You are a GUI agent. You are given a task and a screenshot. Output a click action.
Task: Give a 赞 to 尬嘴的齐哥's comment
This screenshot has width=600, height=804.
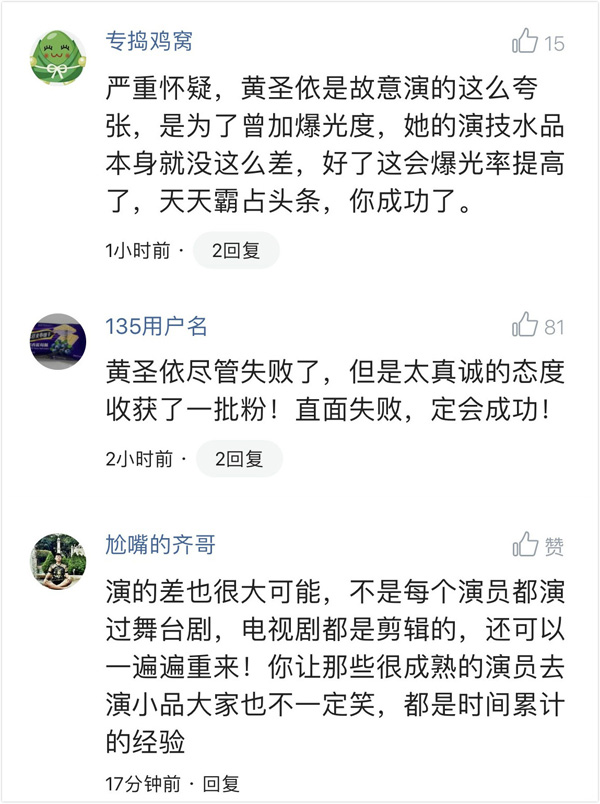(538, 545)
